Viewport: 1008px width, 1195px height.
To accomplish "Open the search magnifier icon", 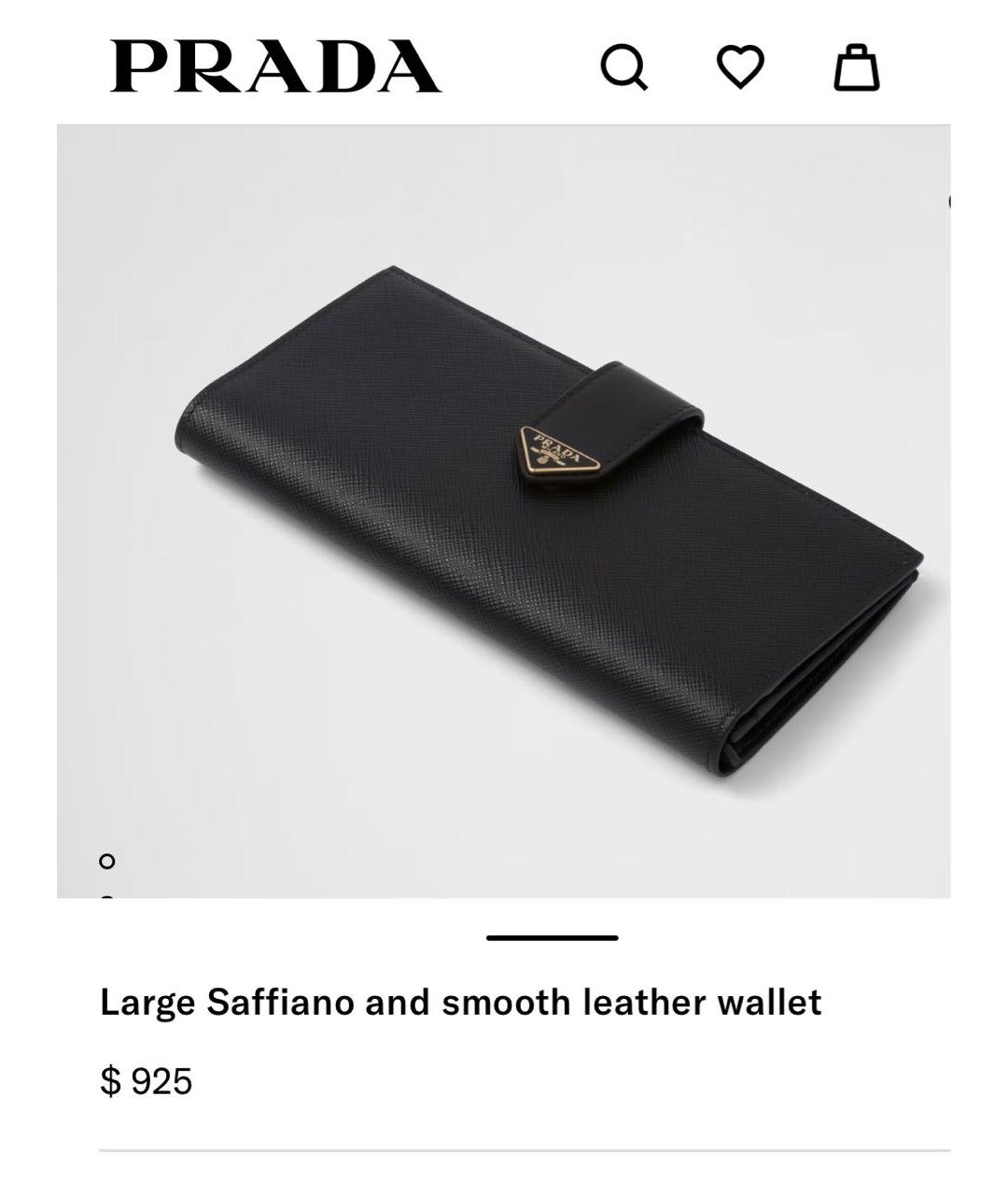I will coord(623,67).
